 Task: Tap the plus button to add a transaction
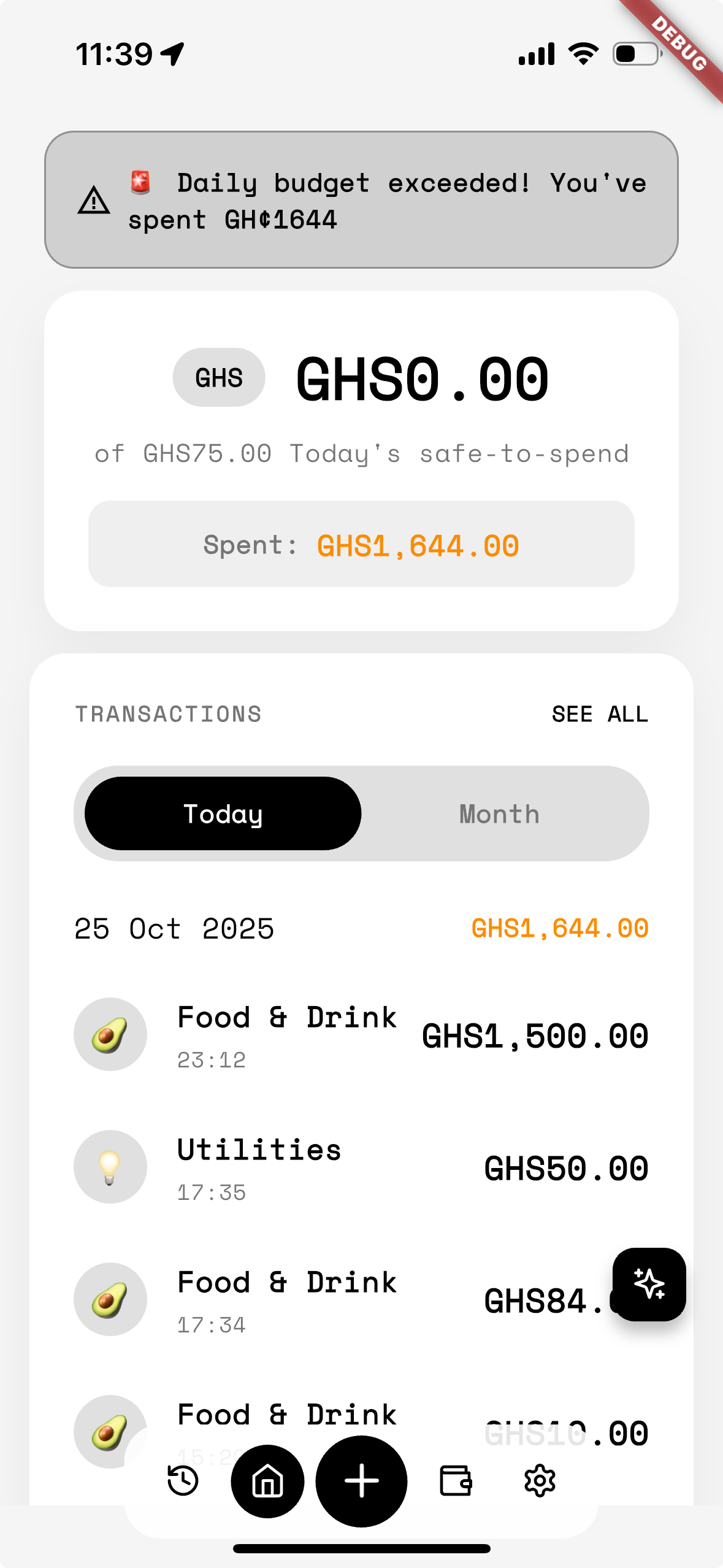pos(361,1482)
